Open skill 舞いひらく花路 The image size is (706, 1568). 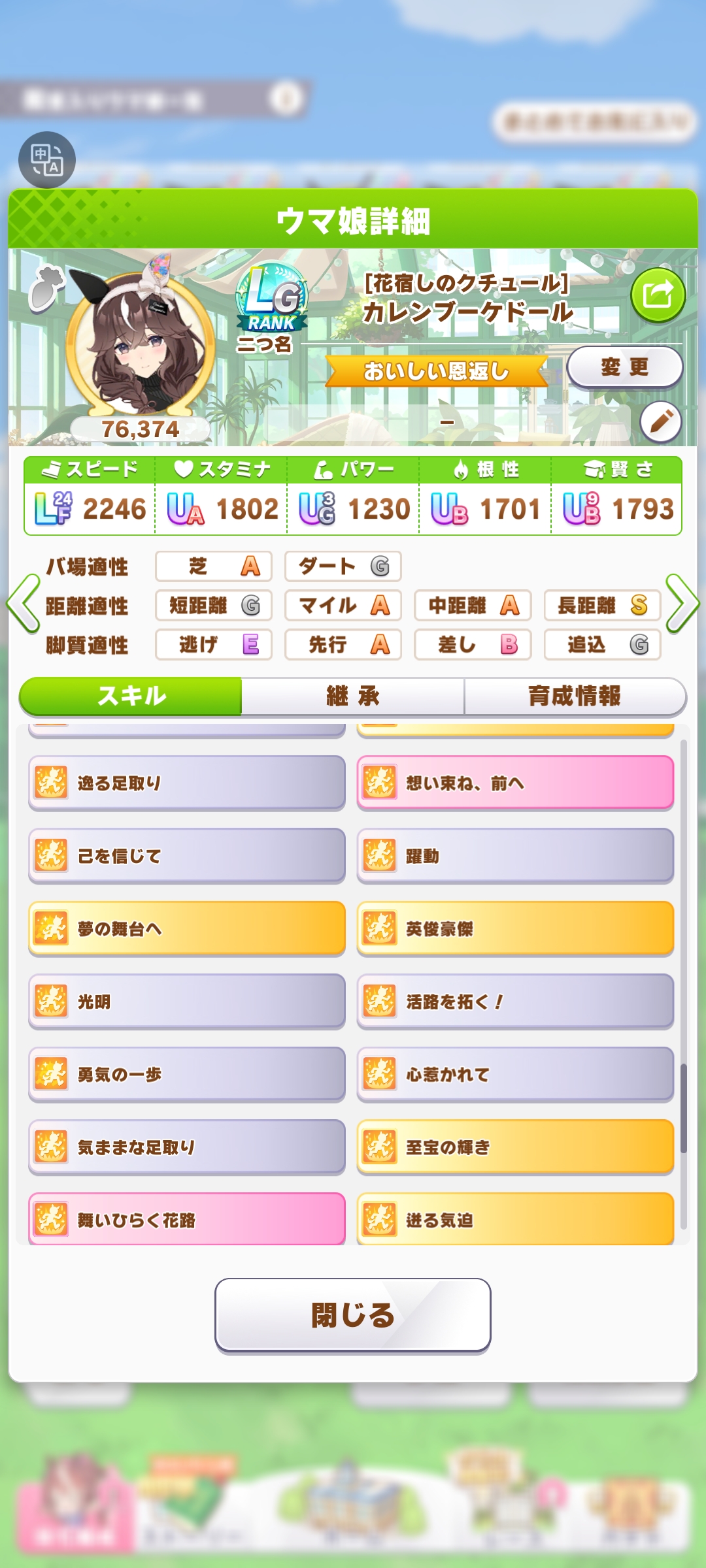[187, 1219]
